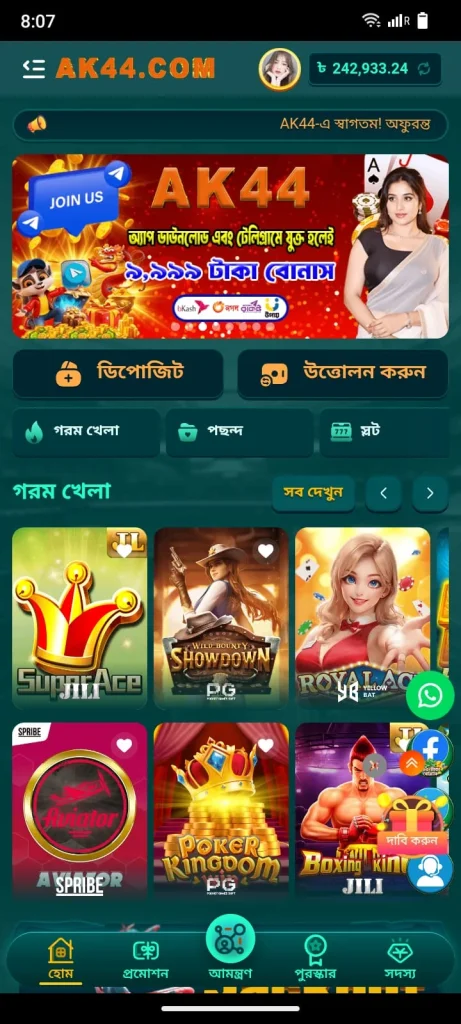Select the স্লট category
Screen dimensions: 461x1024
coord(384,432)
